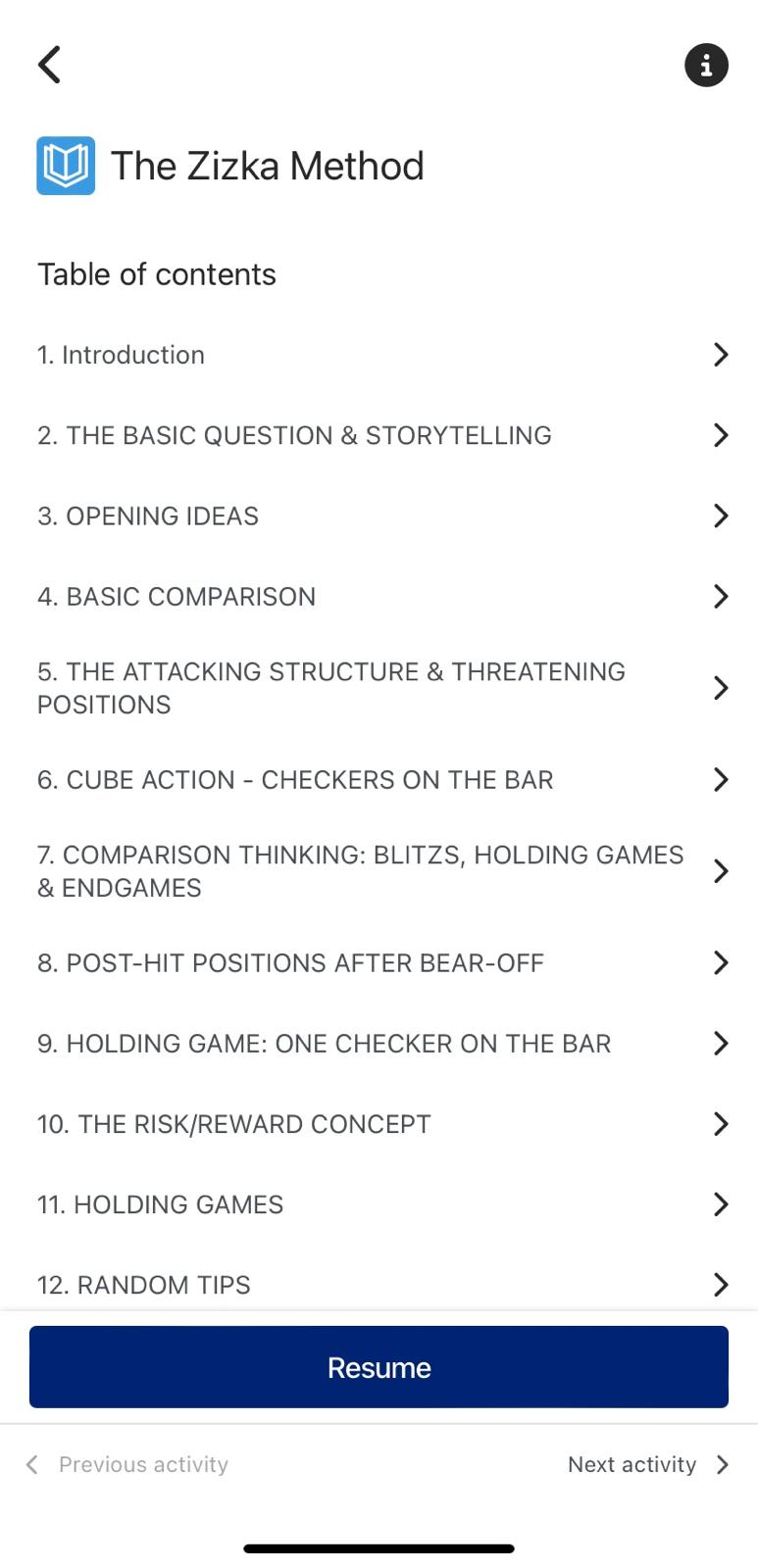Screen dimensions: 758x1568
Task: Go to Next activity
Action: click(647, 1464)
